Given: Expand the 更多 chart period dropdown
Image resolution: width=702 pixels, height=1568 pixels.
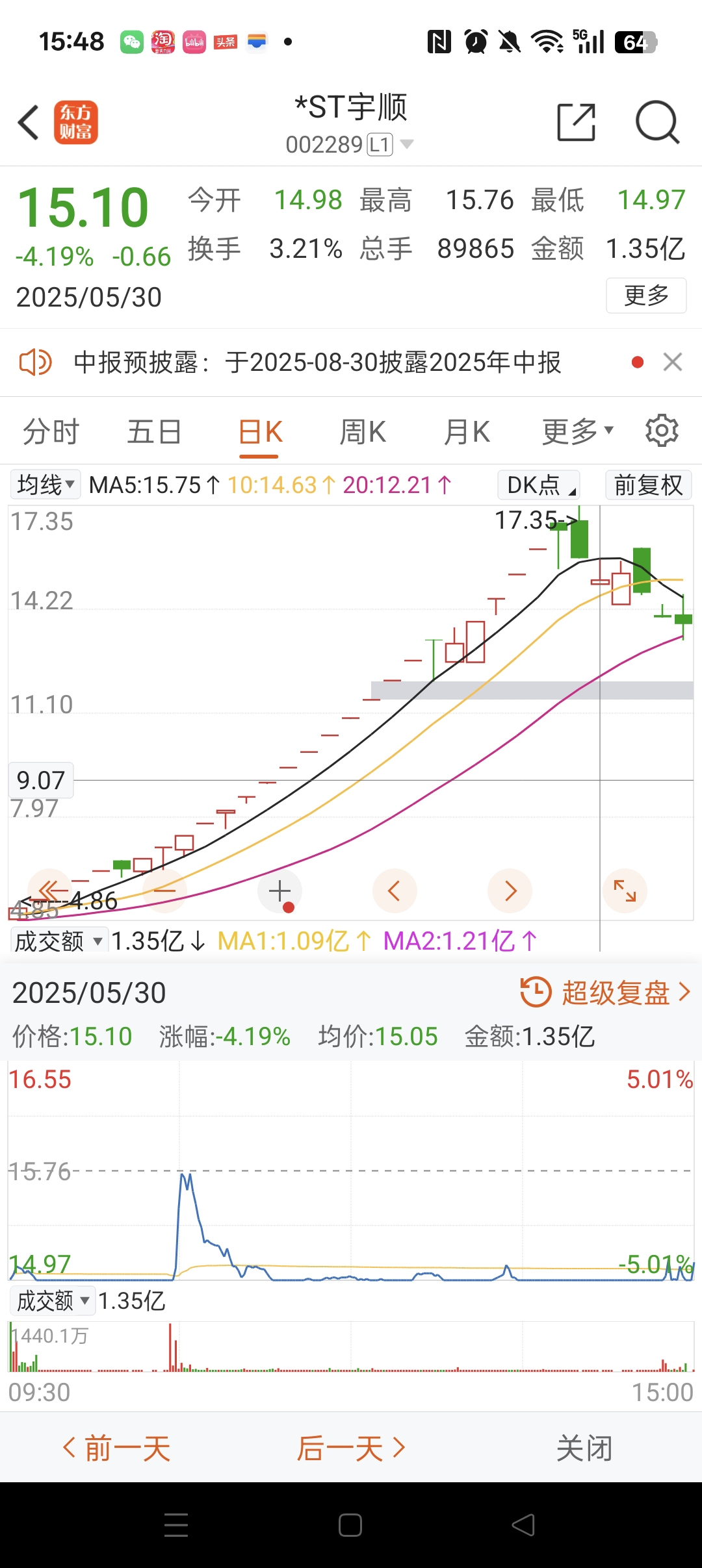Looking at the screenshot, I should tap(578, 431).
